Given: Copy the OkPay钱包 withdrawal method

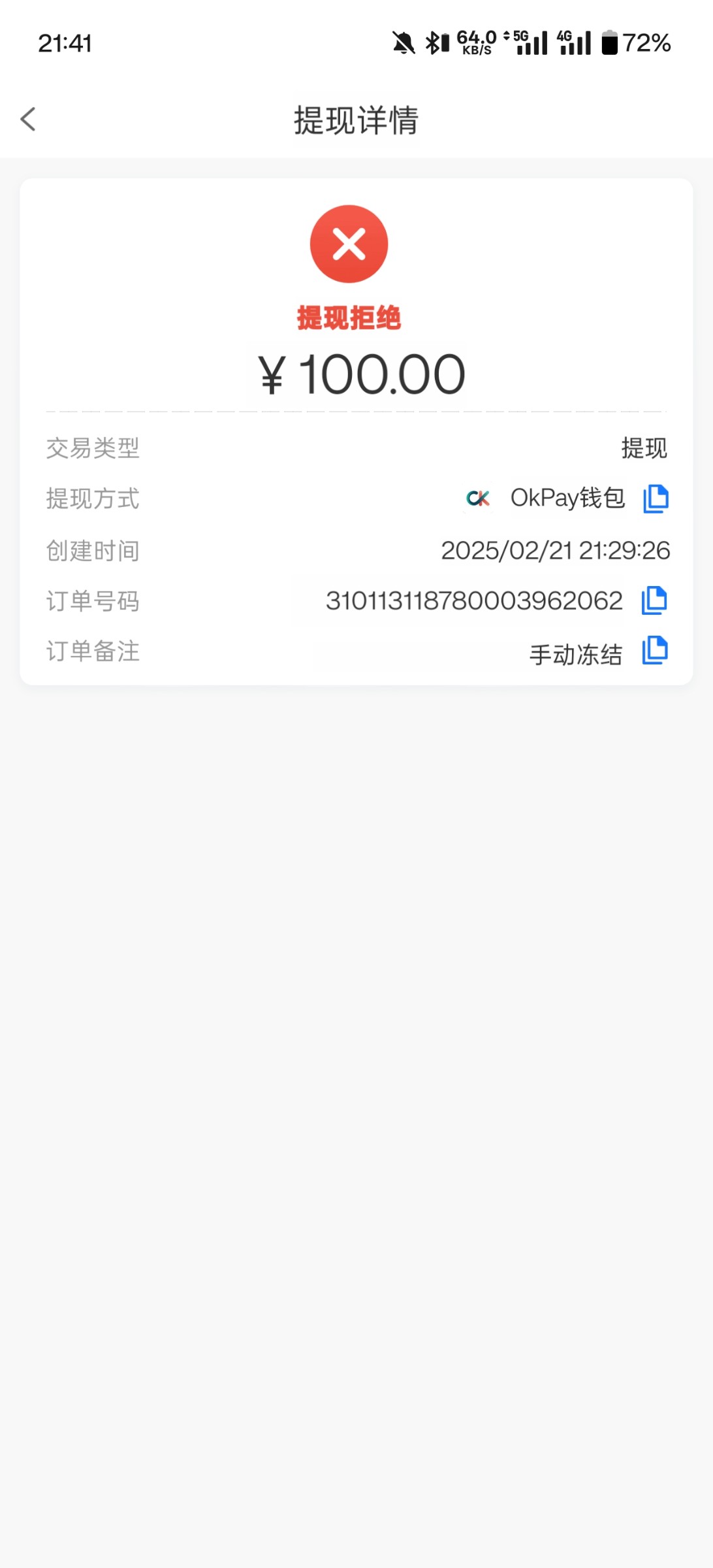Looking at the screenshot, I should [x=656, y=499].
